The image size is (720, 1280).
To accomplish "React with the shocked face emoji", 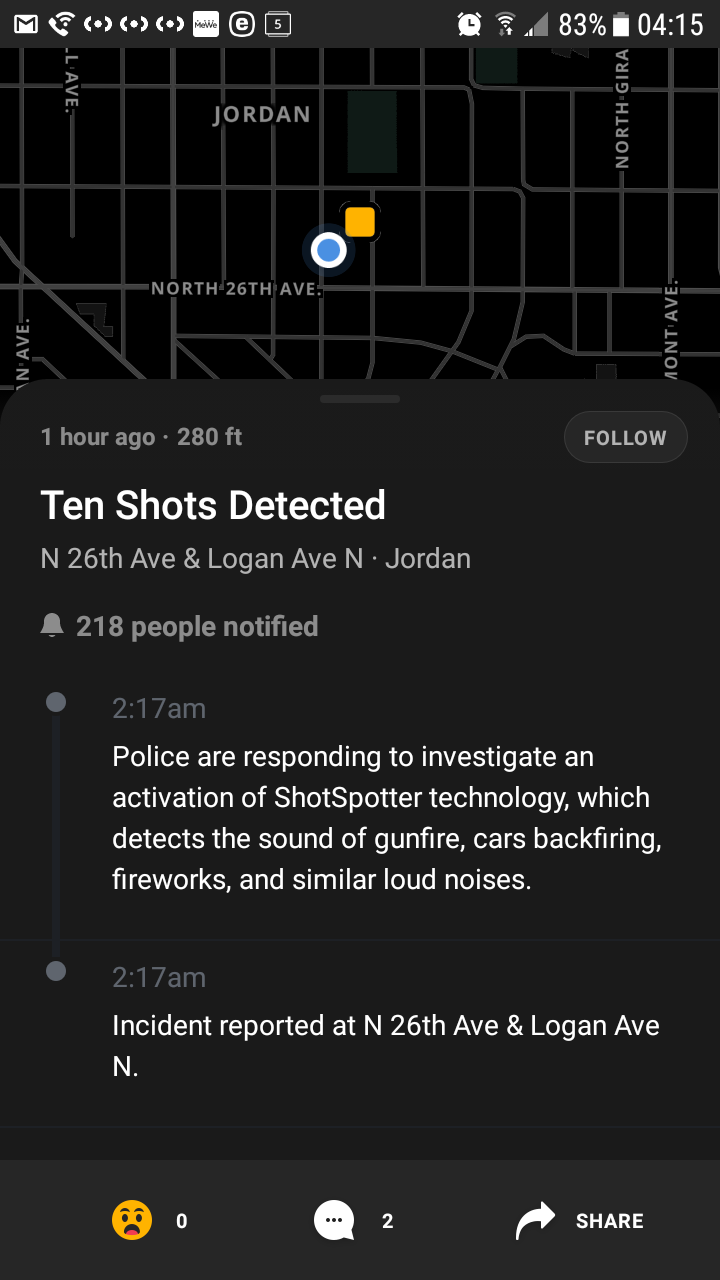I will pos(132,1220).
